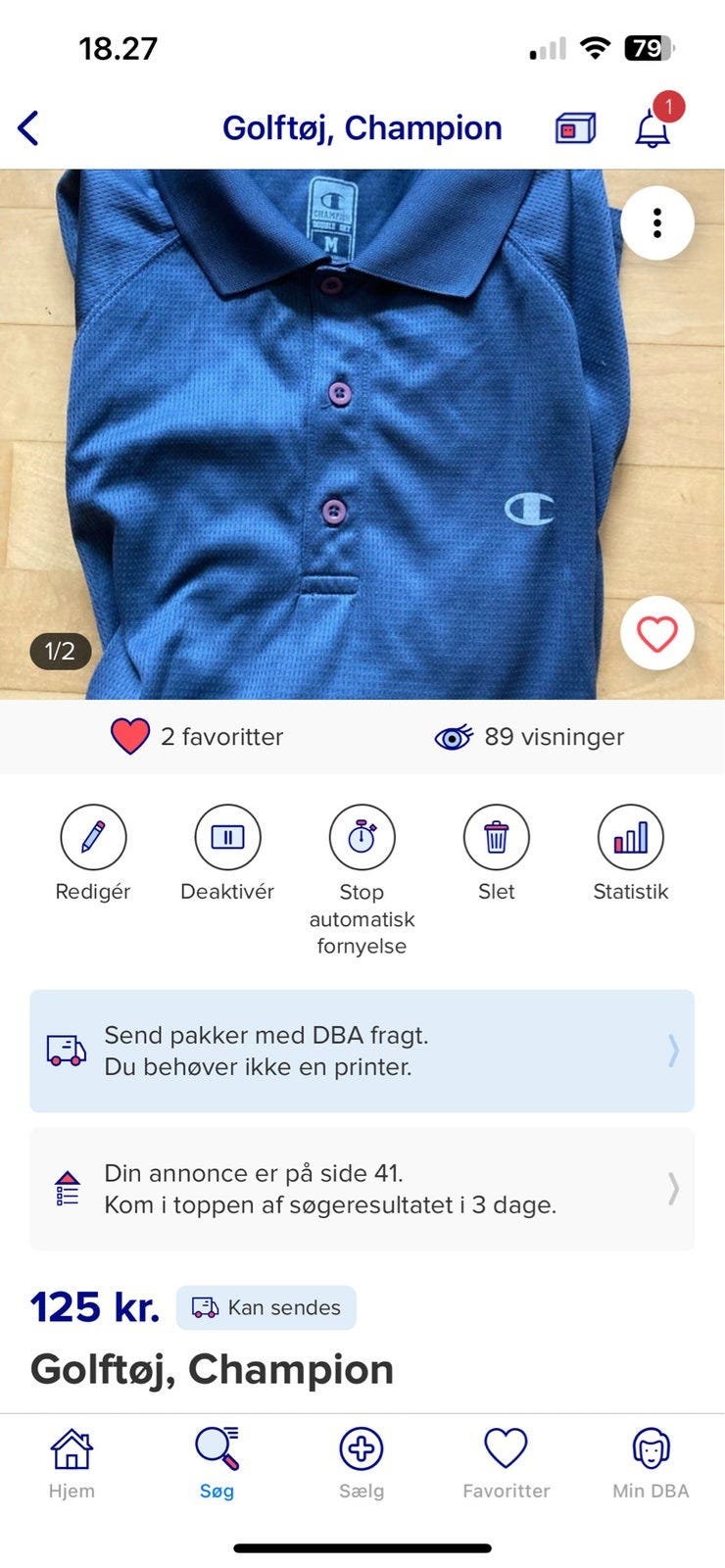Go to the Favoritter tab
Screen dimensions: 725x1568
click(506, 1463)
